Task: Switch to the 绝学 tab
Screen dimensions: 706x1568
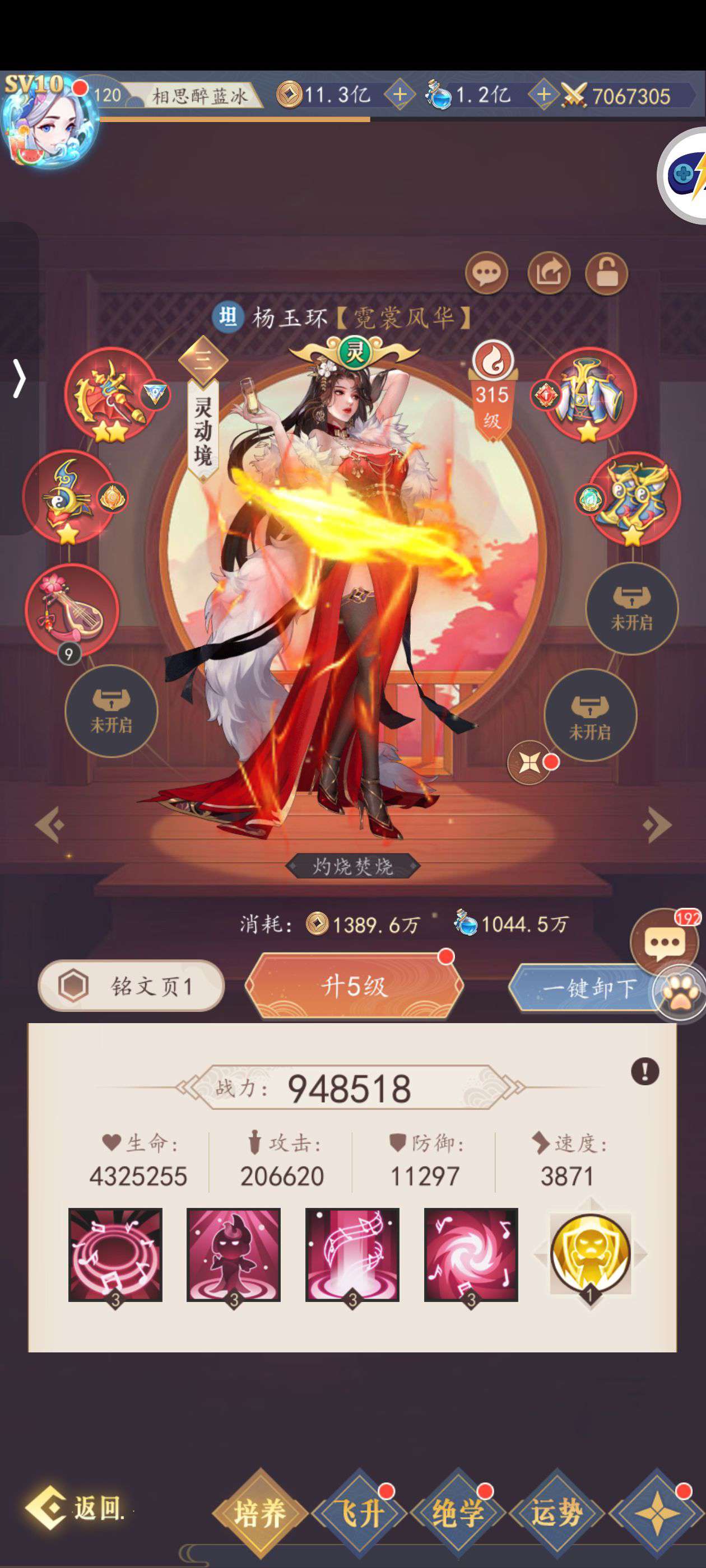Action: click(458, 1512)
